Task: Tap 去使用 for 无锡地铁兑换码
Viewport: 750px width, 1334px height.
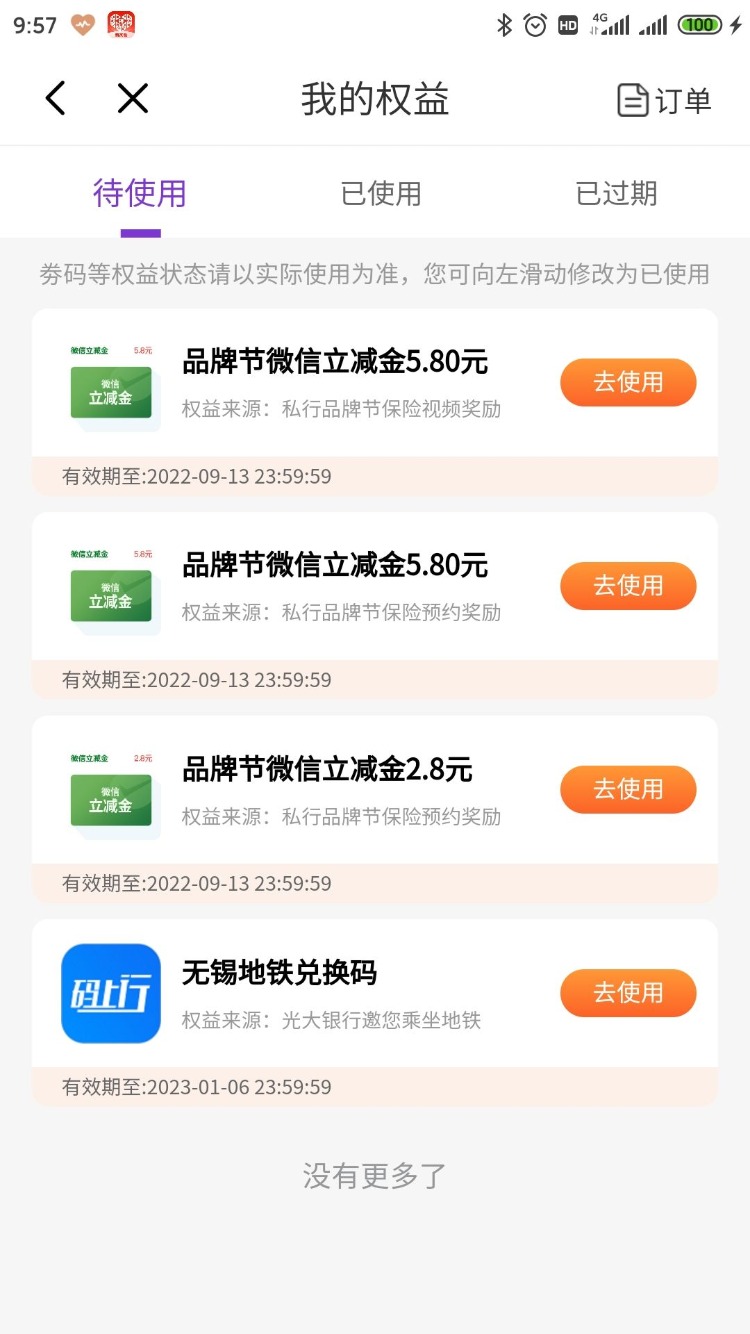Action: point(628,993)
